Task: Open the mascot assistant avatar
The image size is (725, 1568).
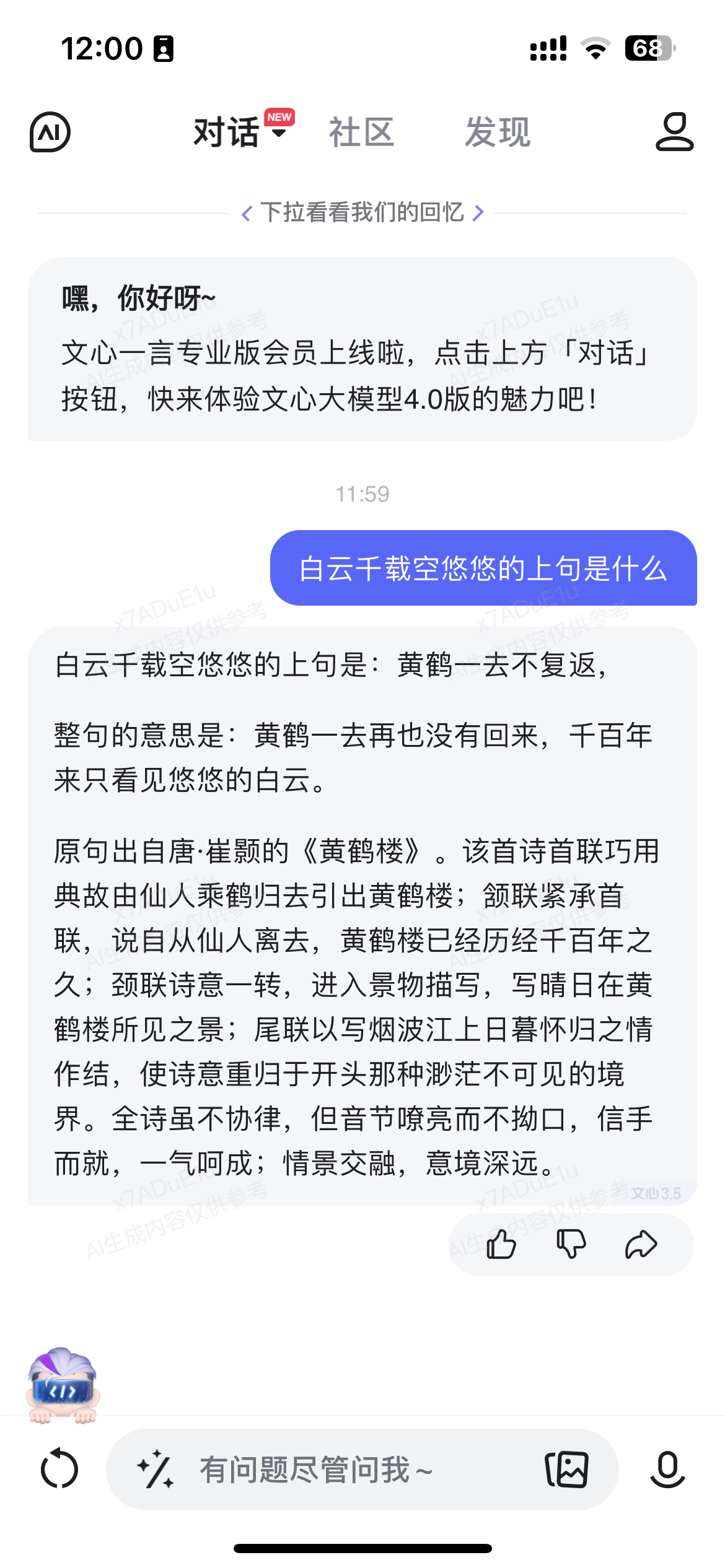Action: coord(63,1386)
